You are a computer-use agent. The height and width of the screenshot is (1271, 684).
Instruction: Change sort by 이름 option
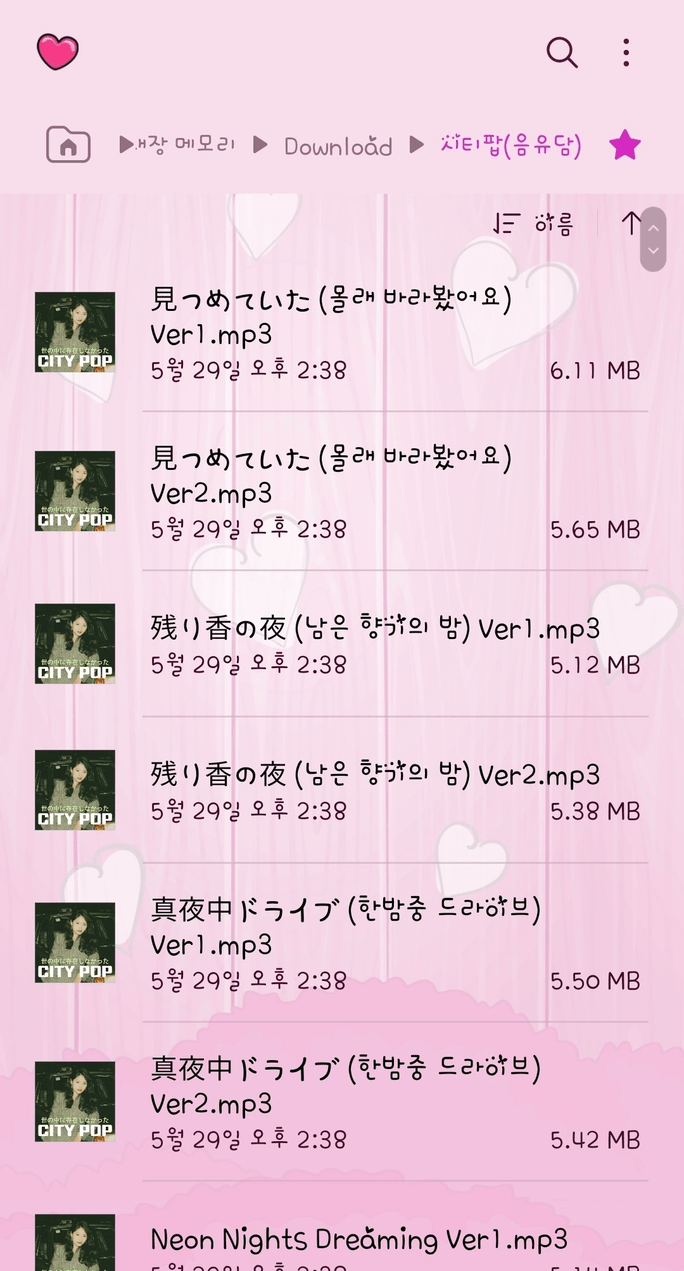coord(536,224)
